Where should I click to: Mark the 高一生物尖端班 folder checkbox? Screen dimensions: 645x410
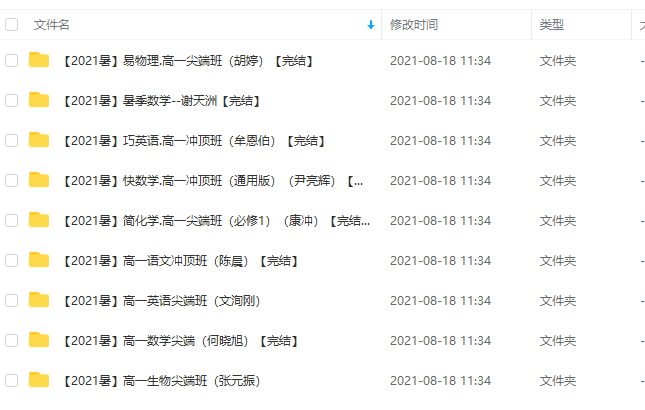tap(11, 380)
